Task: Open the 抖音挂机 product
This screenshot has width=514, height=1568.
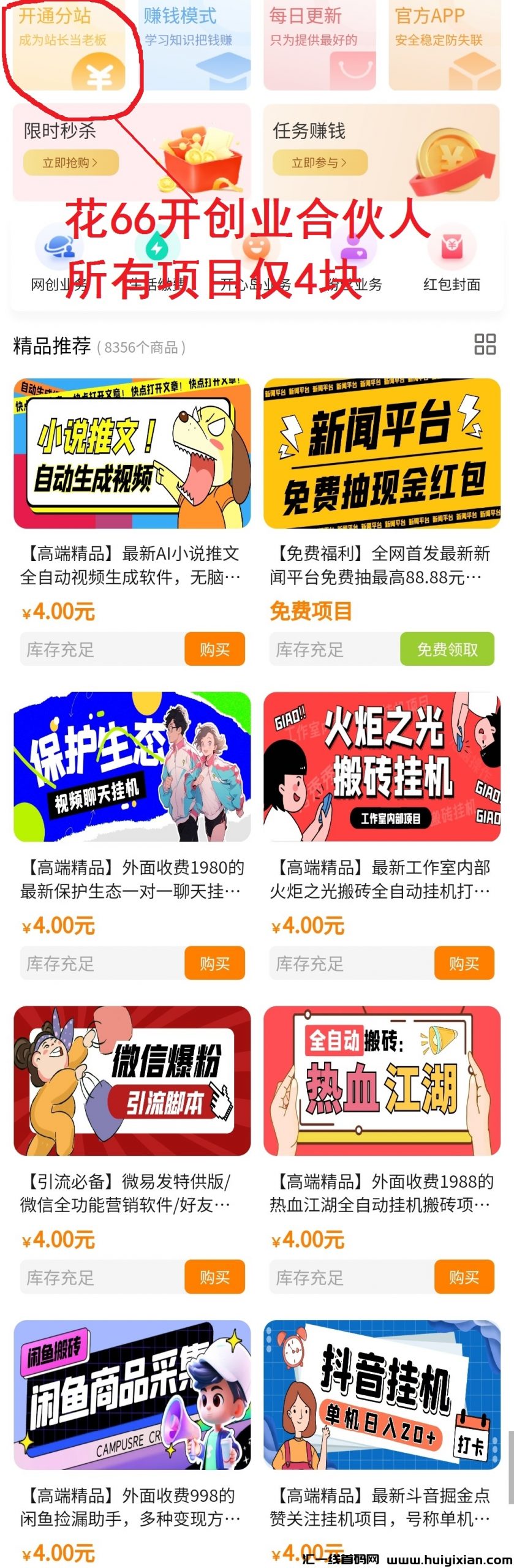Action: point(382,1395)
